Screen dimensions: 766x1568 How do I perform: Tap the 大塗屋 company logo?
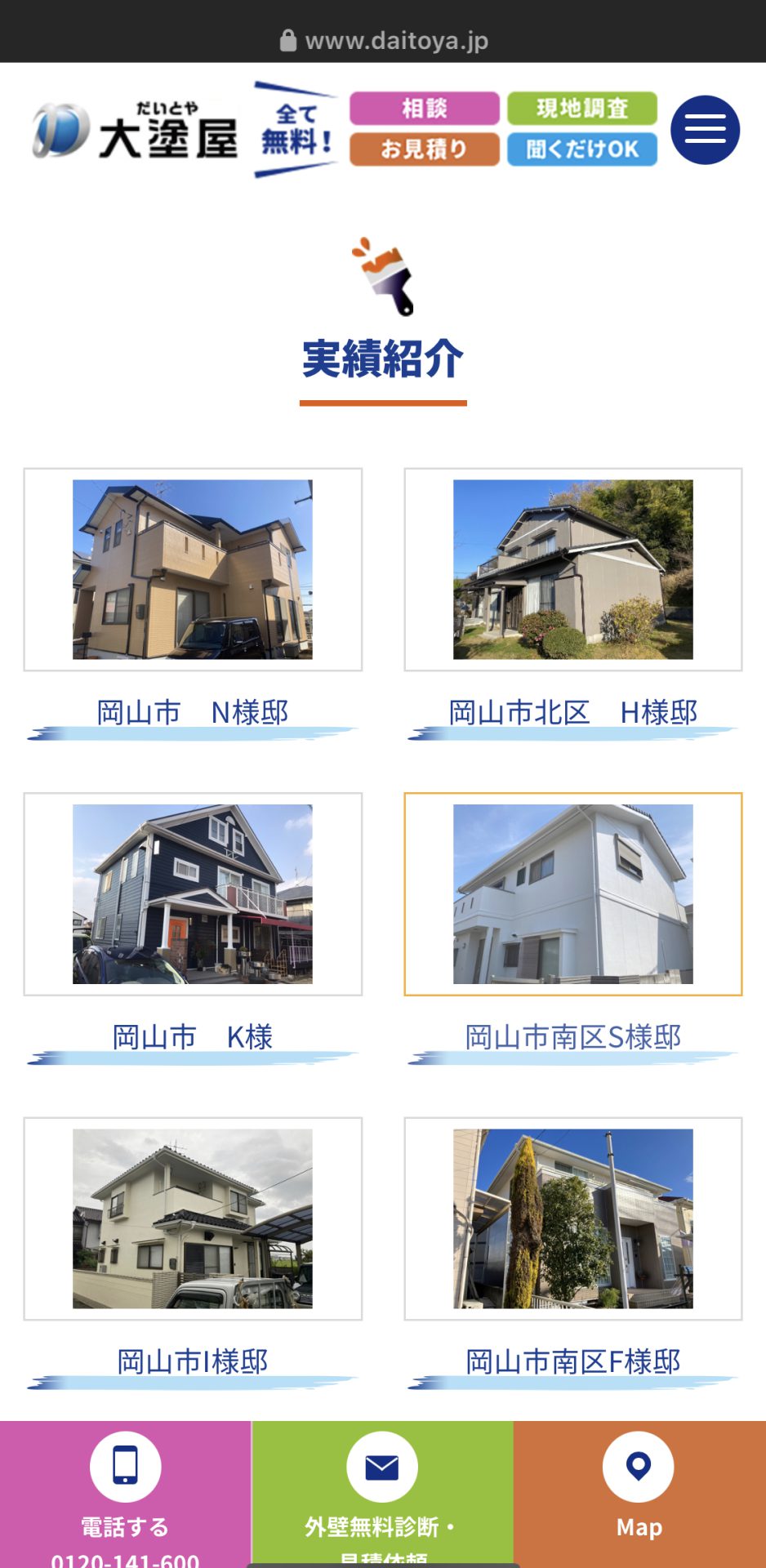pos(135,129)
